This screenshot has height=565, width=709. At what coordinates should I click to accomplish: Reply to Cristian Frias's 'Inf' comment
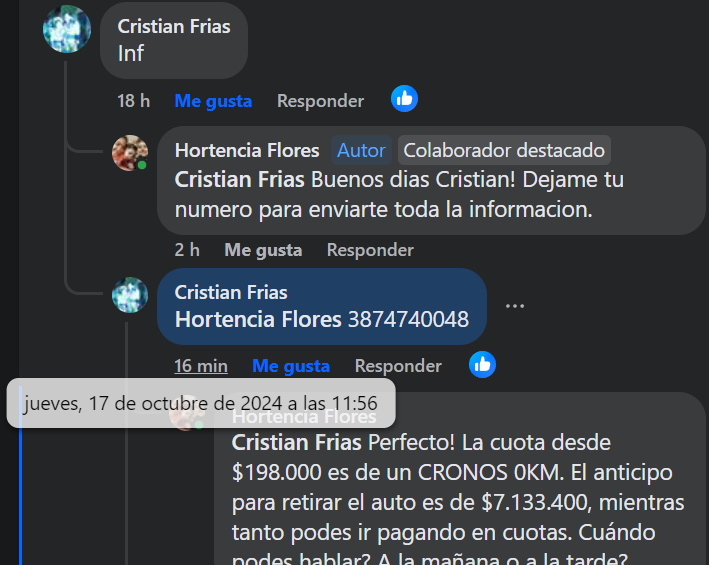pyautogui.click(x=320, y=101)
